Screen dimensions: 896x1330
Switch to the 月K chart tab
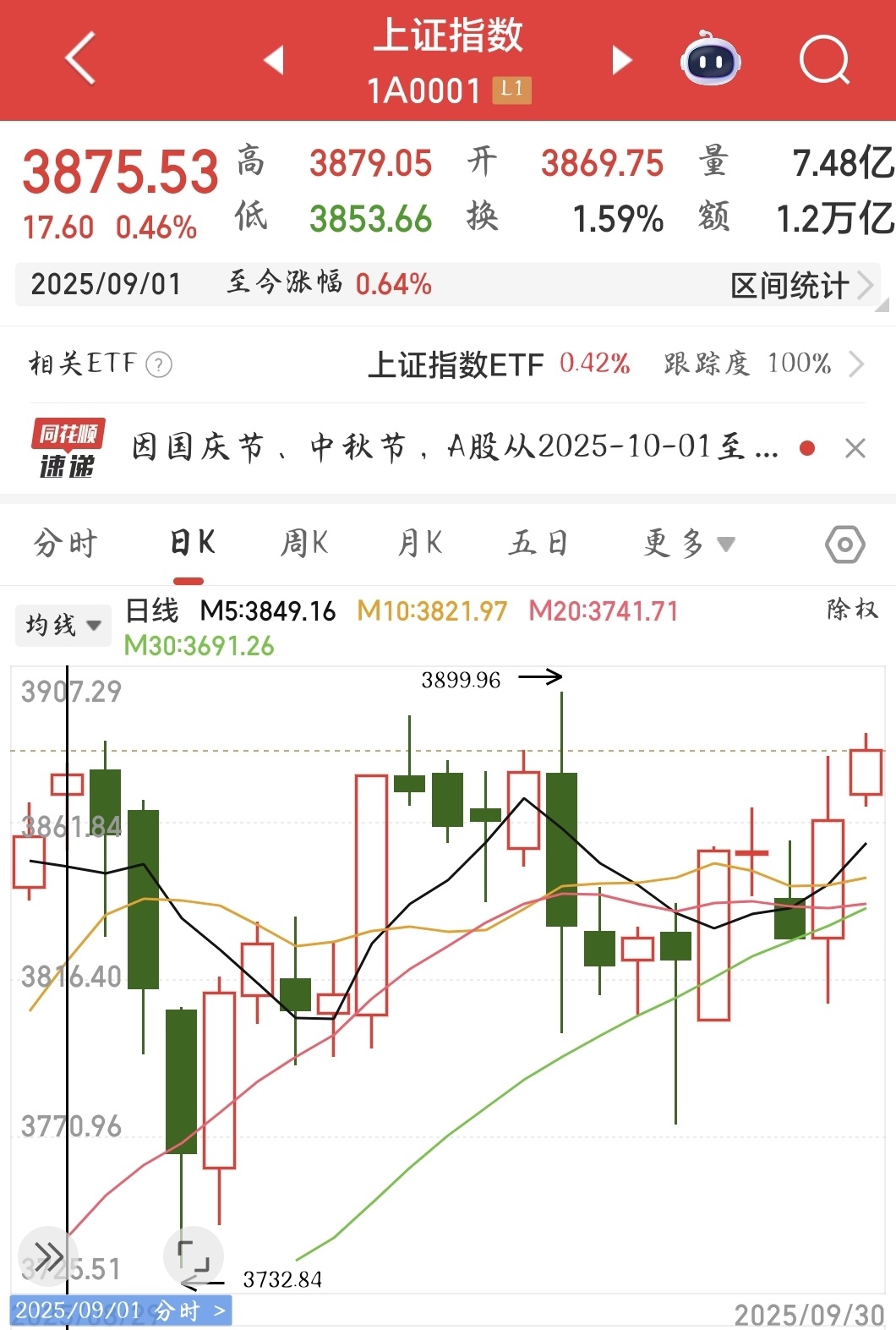pos(420,543)
